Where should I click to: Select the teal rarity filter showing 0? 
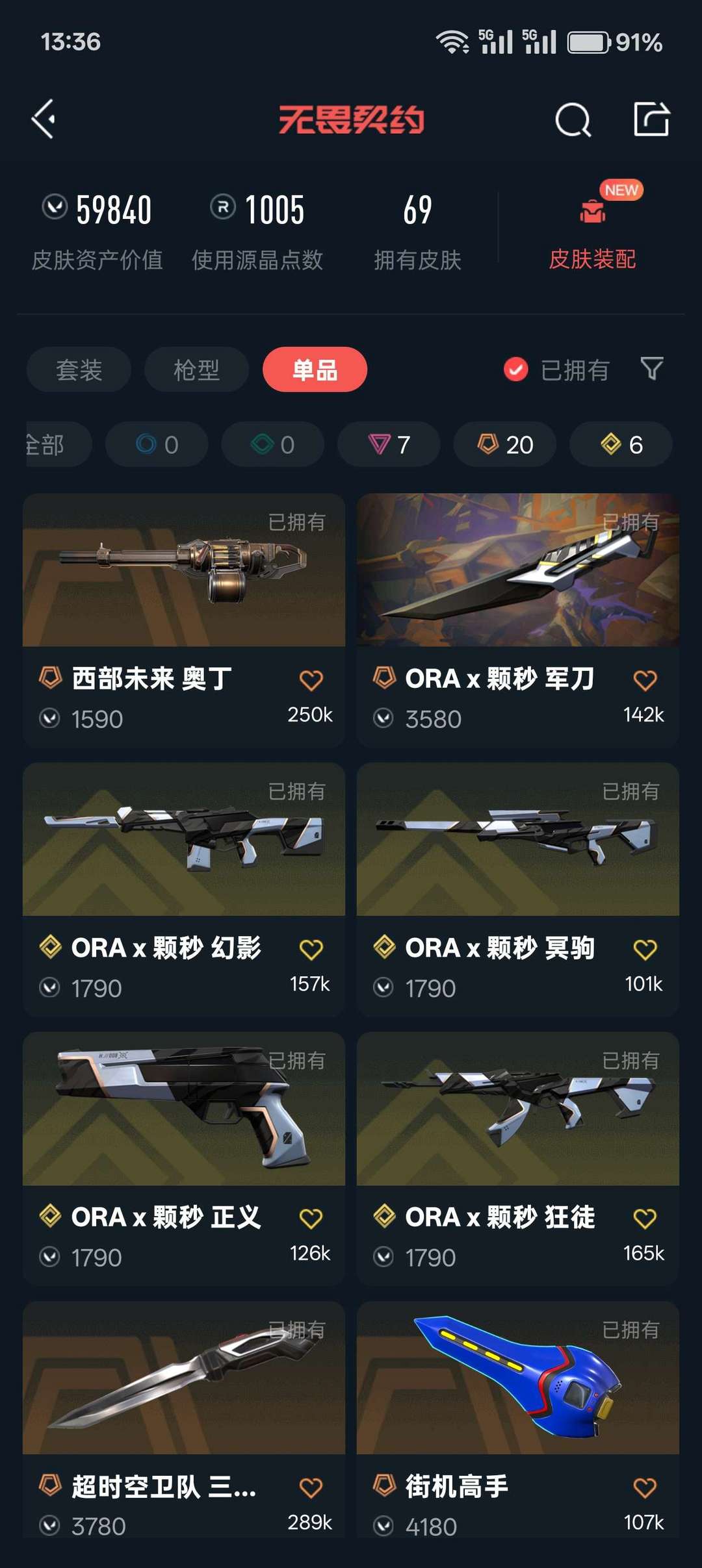[x=272, y=444]
